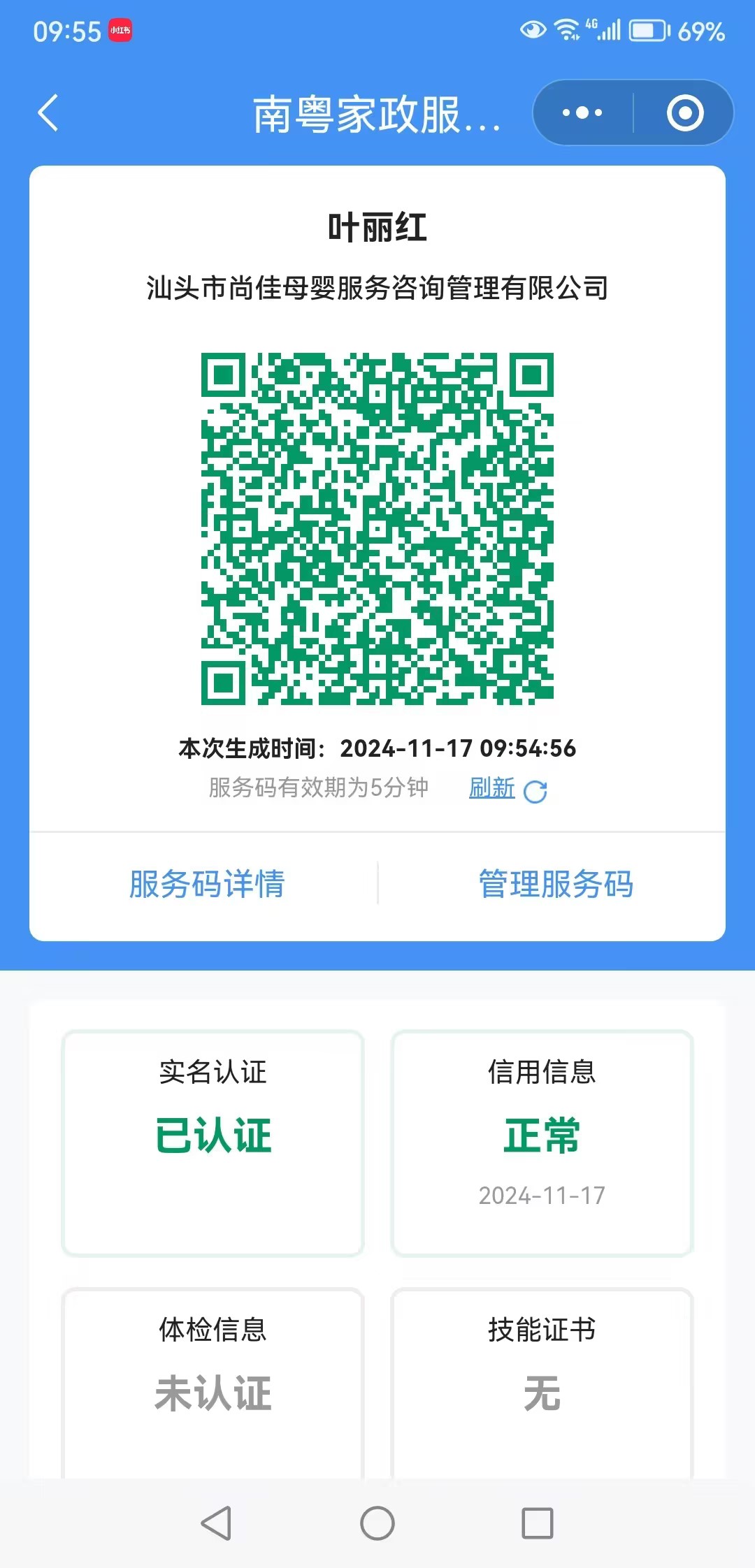Tap the refresh circular arrow icon
755x1568 pixels.
[x=536, y=790]
